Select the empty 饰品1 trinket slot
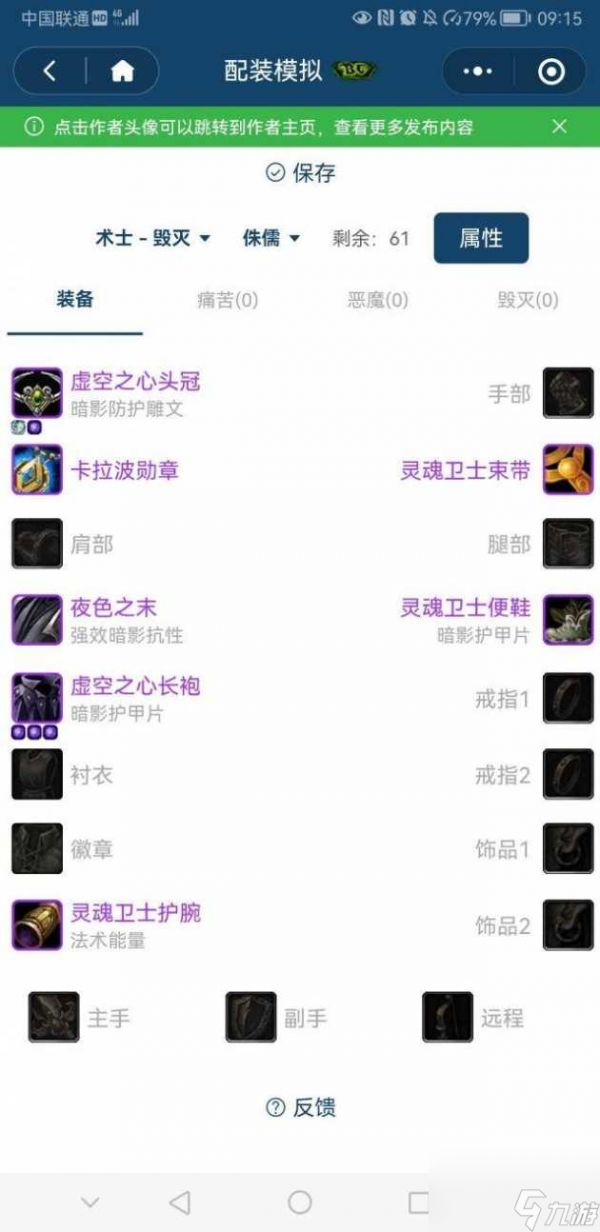This screenshot has height=1232, width=600. click(x=568, y=849)
